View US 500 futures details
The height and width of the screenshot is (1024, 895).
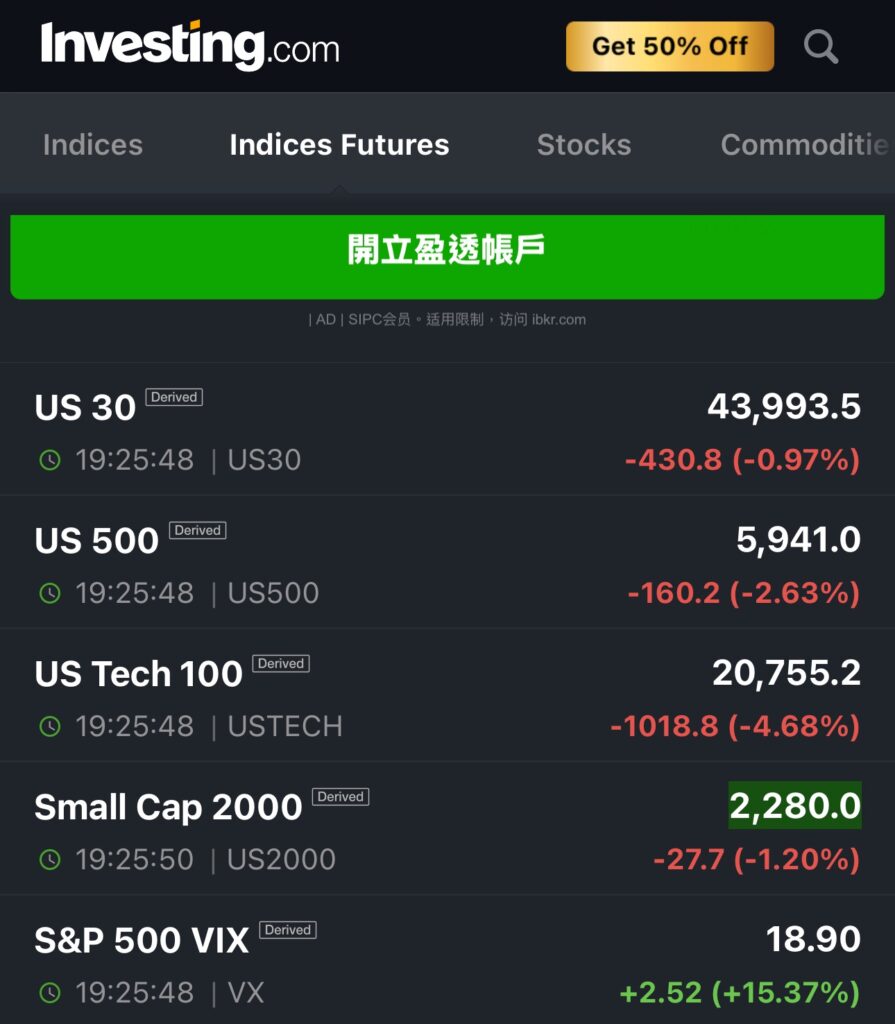click(x=447, y=564)
